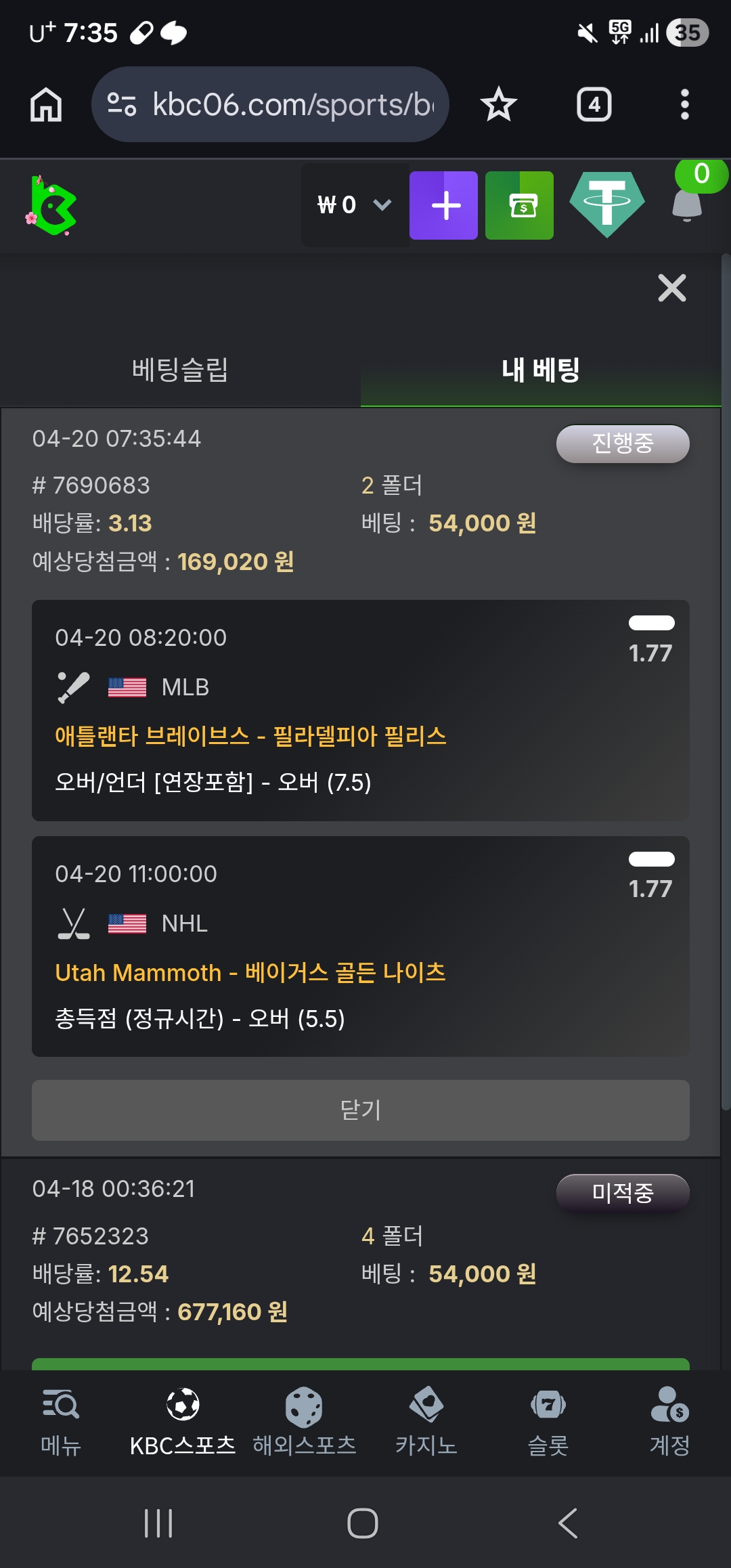Select the 내 베팅 tab

(x=540, y=370)
